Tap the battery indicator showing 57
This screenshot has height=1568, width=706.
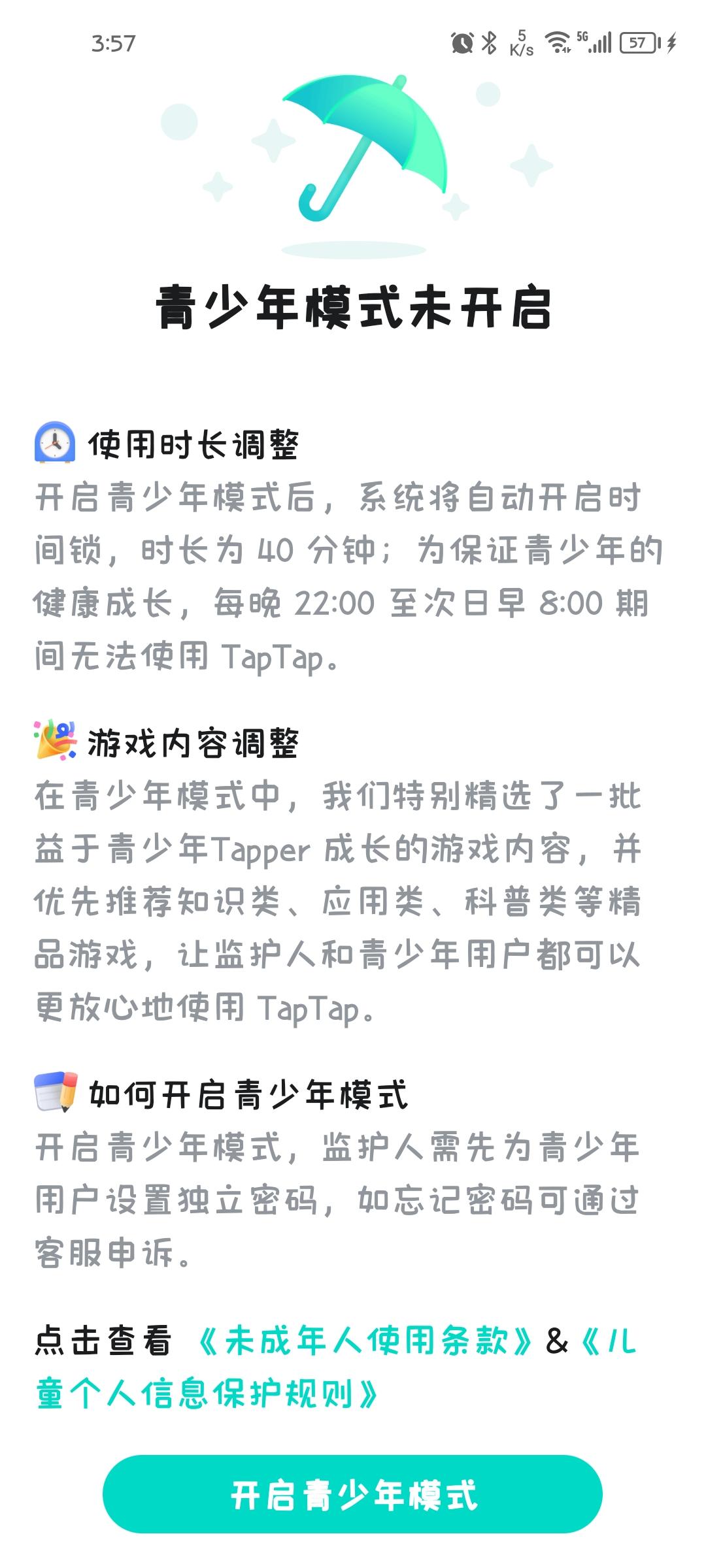point(637,42)
